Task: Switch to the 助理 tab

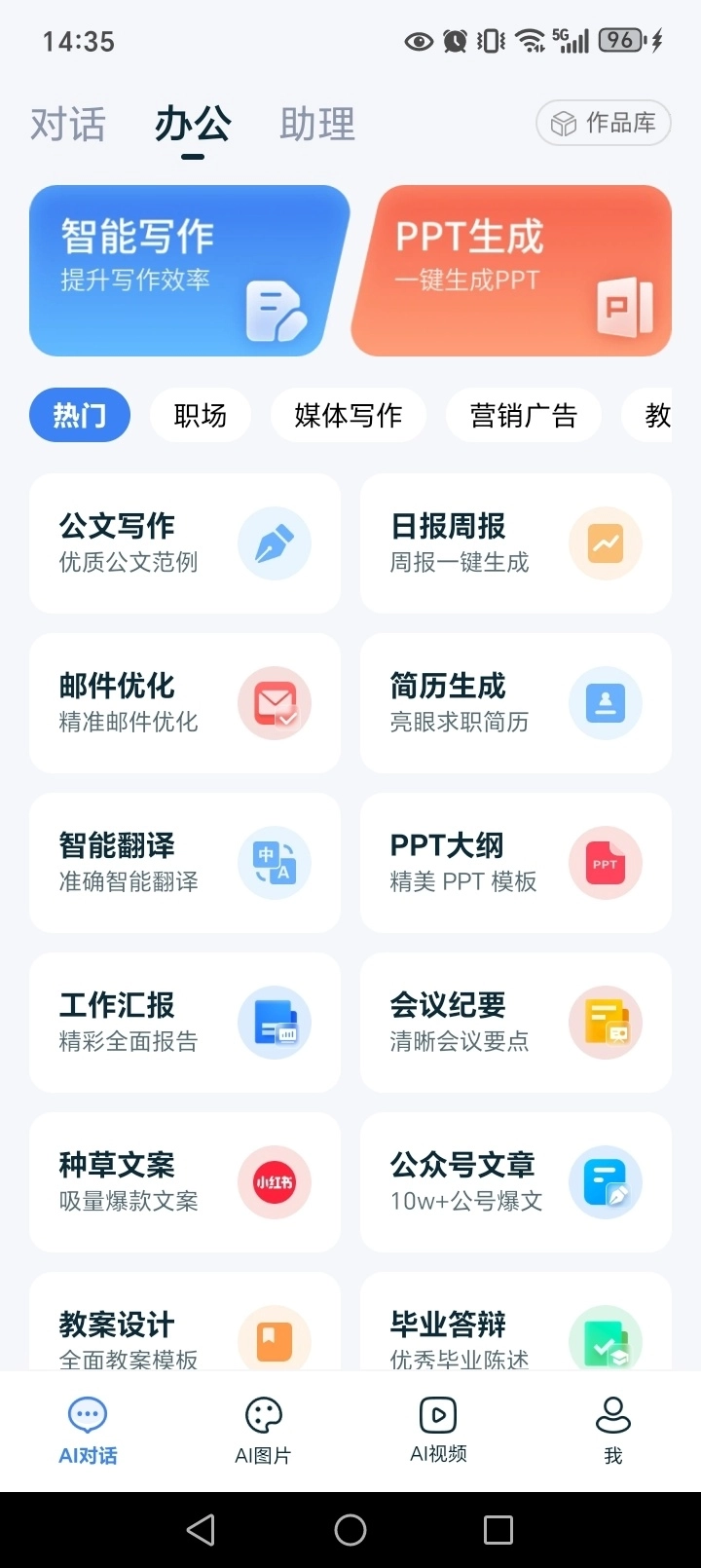Action: (x=315, y=125)
